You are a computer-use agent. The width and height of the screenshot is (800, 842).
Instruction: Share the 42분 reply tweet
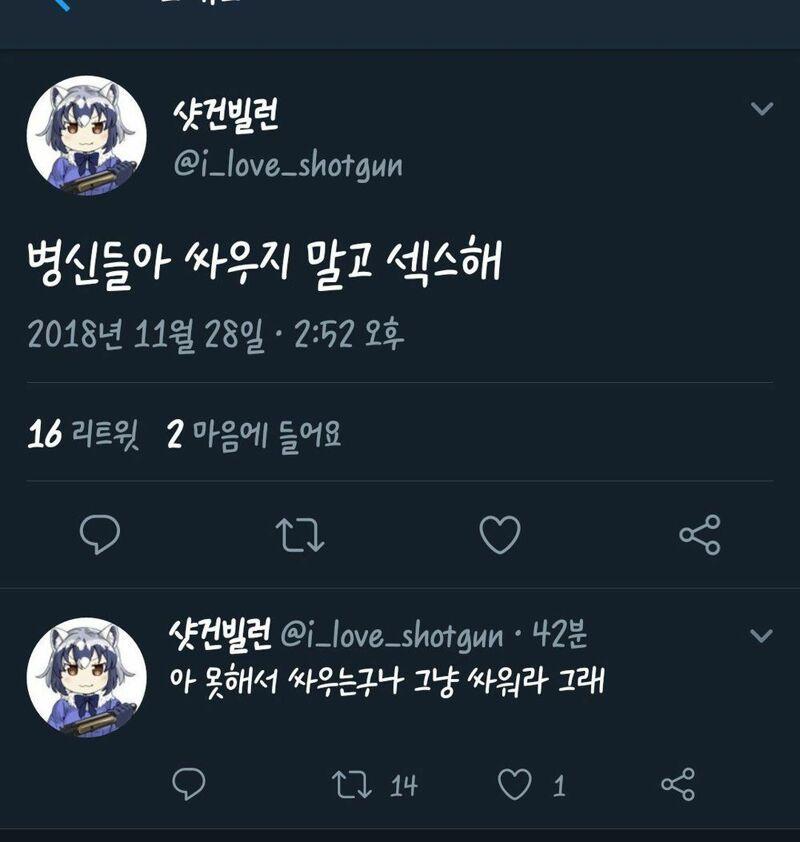pos(679,785)
